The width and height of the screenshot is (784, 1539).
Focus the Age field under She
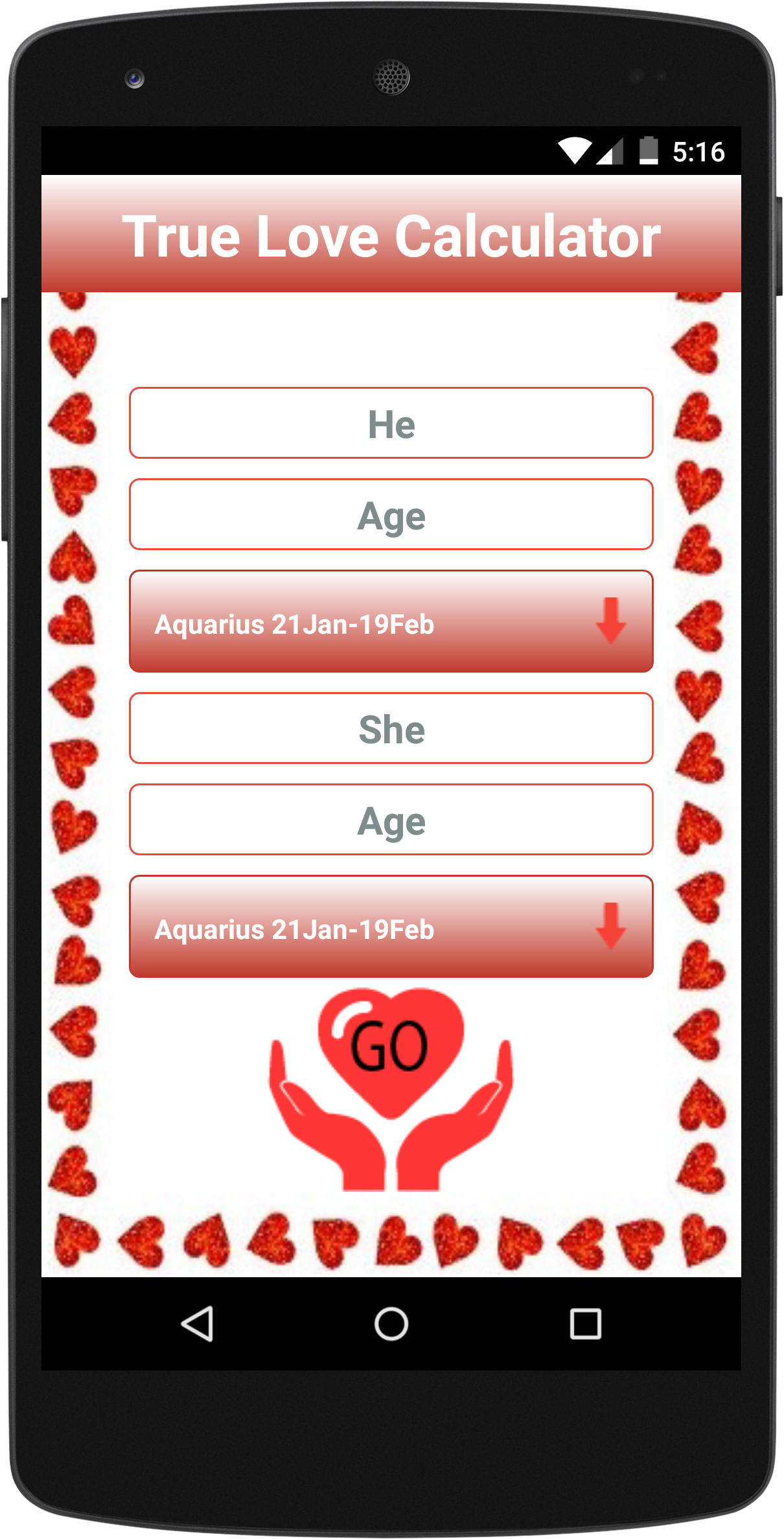(x=391, y=820)
